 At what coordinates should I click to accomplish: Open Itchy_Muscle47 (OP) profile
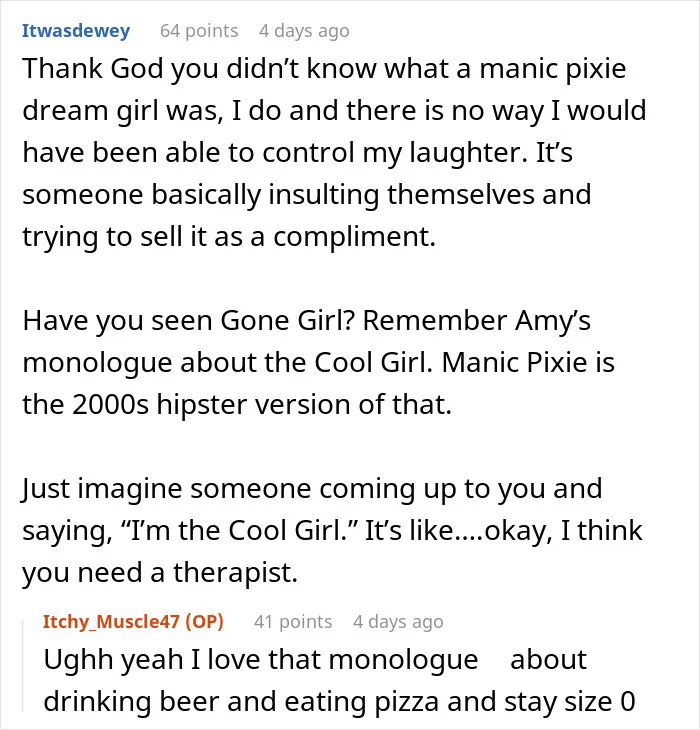pos(133,622)
